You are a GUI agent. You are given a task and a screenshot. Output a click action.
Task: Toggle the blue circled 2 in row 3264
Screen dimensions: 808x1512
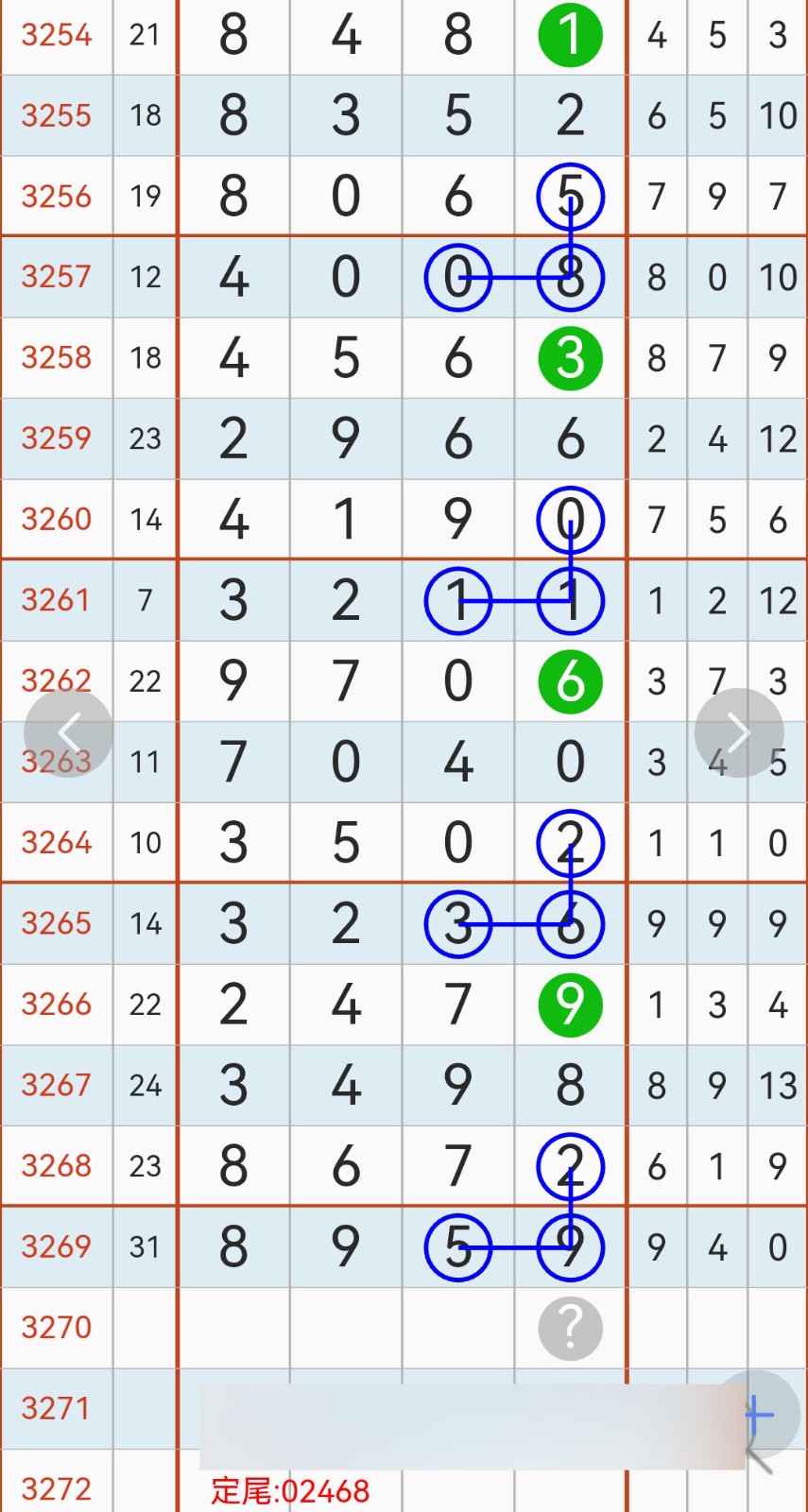click(570, 843)
